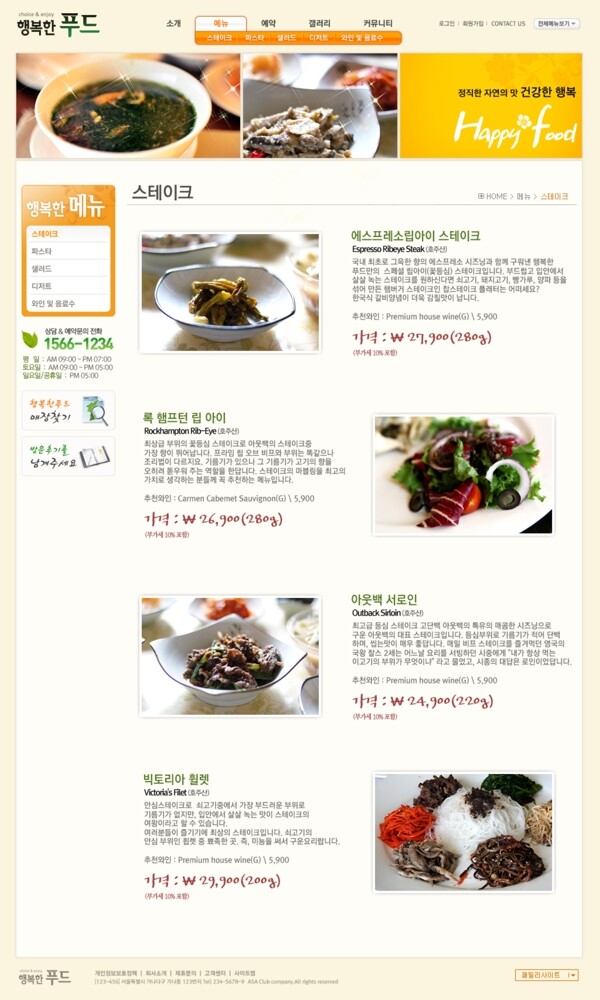Tap the 매장찾기 store finder banner
This screenshot has height=1000, width=600.
click(68, 410)
